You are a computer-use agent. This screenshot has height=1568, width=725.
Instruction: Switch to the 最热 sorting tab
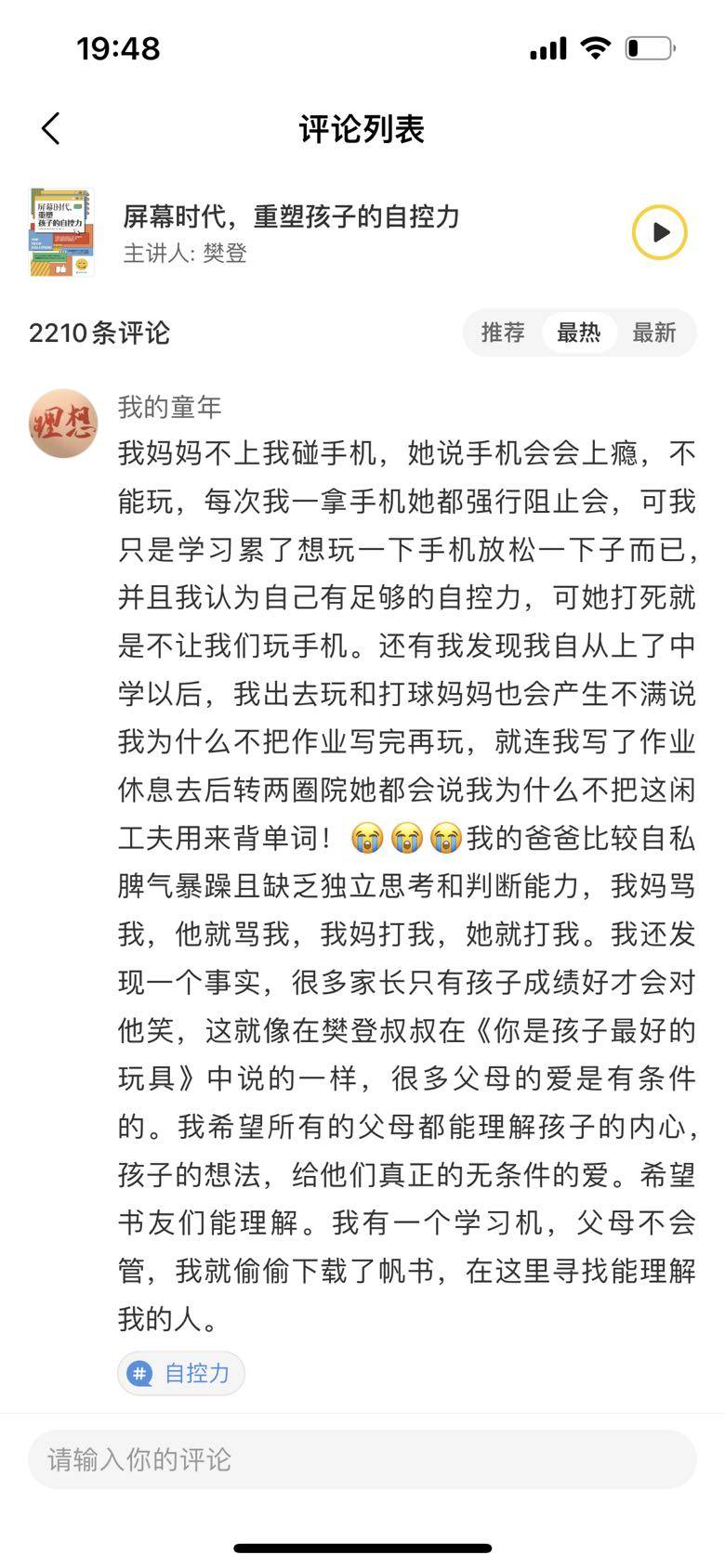click(579, 333)
